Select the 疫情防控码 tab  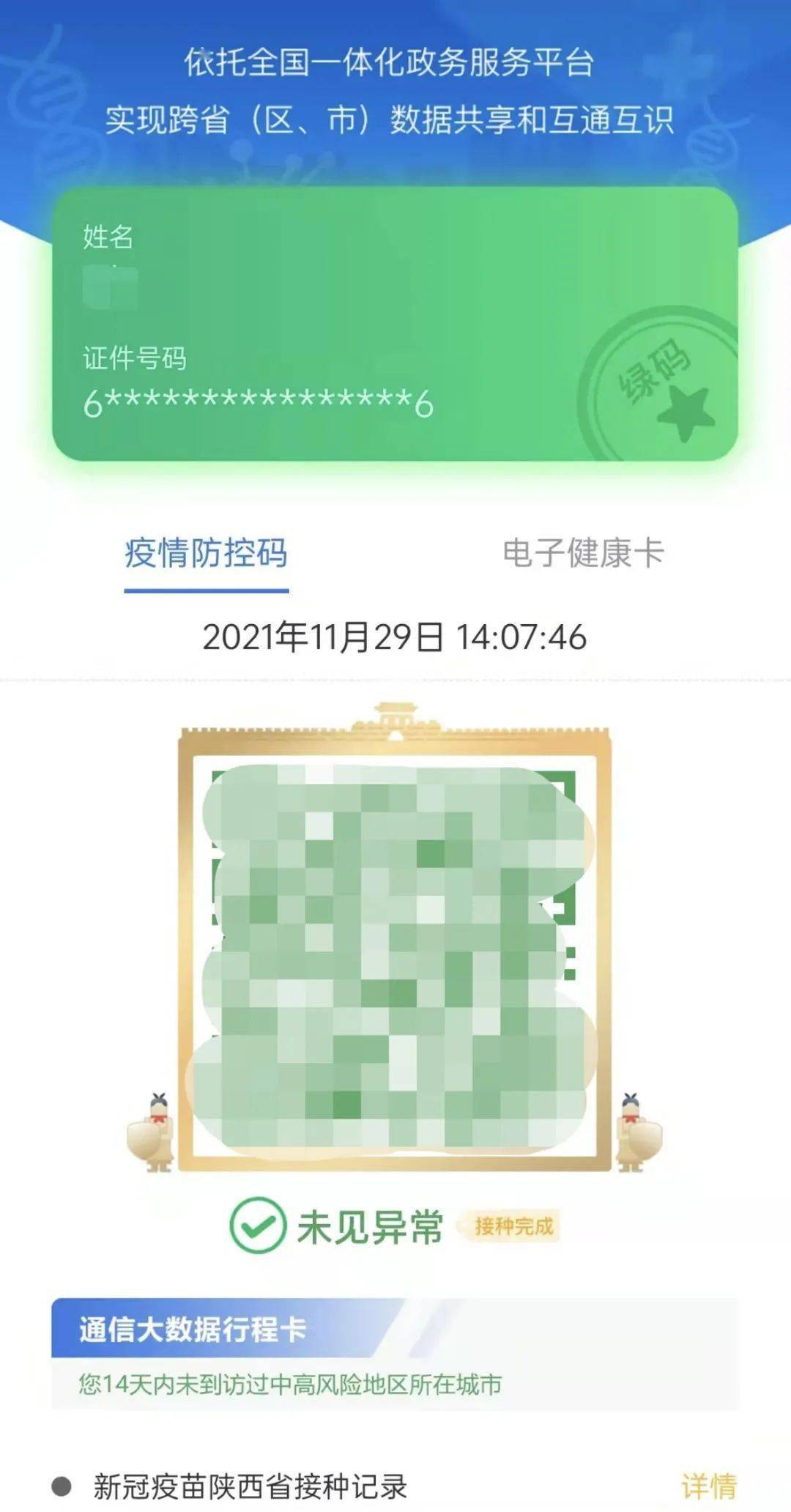point(203,556)
